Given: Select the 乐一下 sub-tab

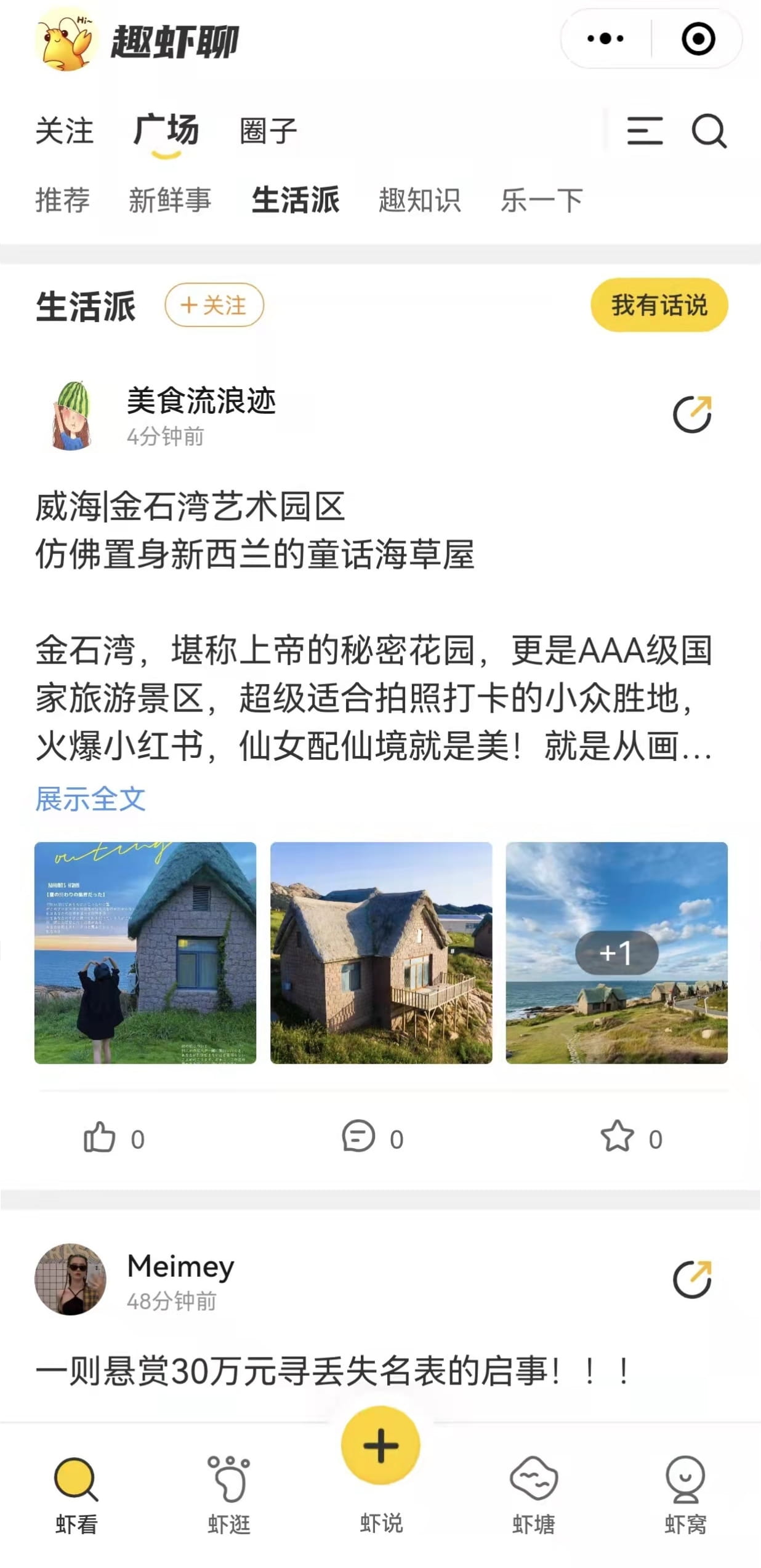Looking at the screenshot, I should coord(541,200).
